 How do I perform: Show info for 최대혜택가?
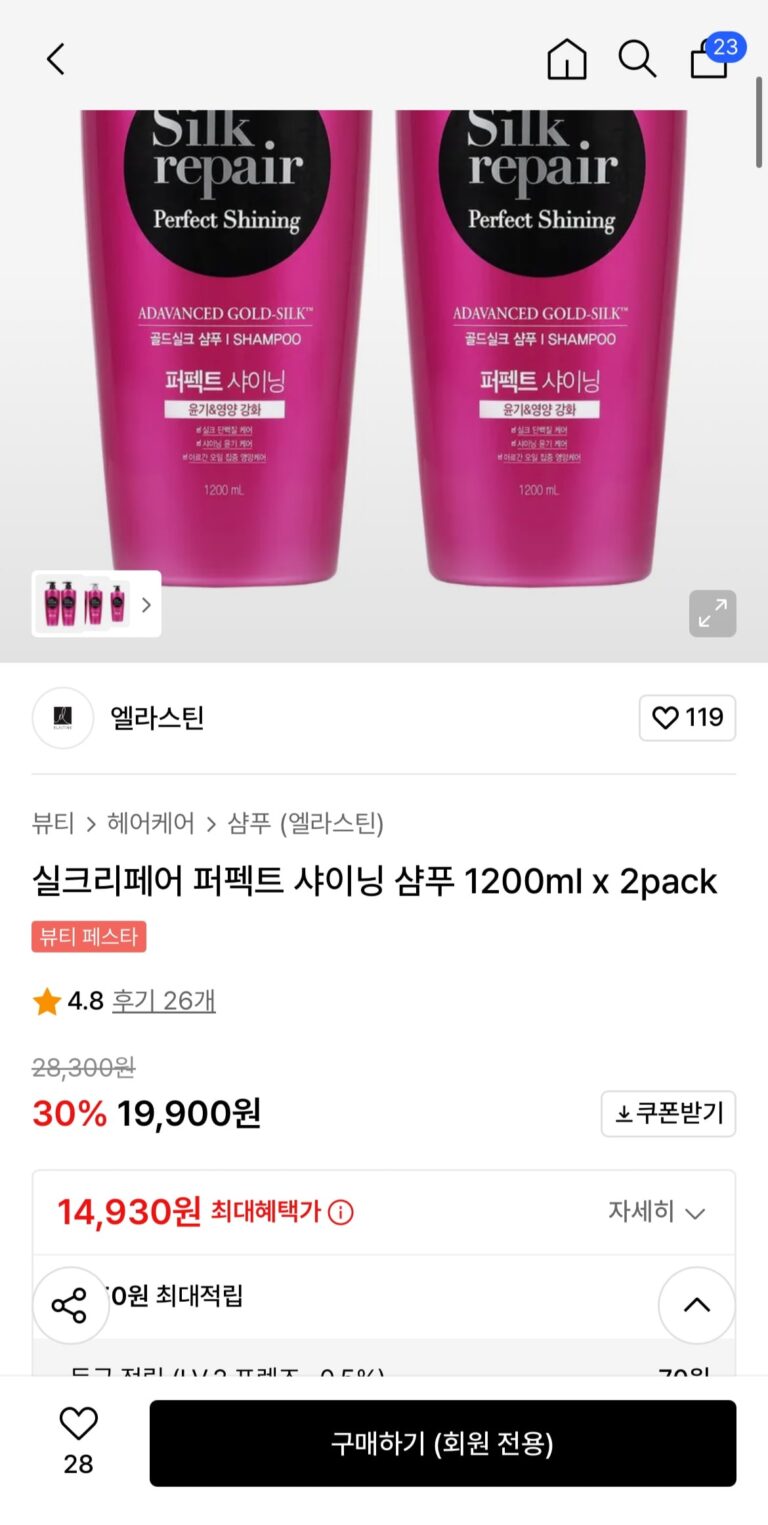(x=341, y=1213)
